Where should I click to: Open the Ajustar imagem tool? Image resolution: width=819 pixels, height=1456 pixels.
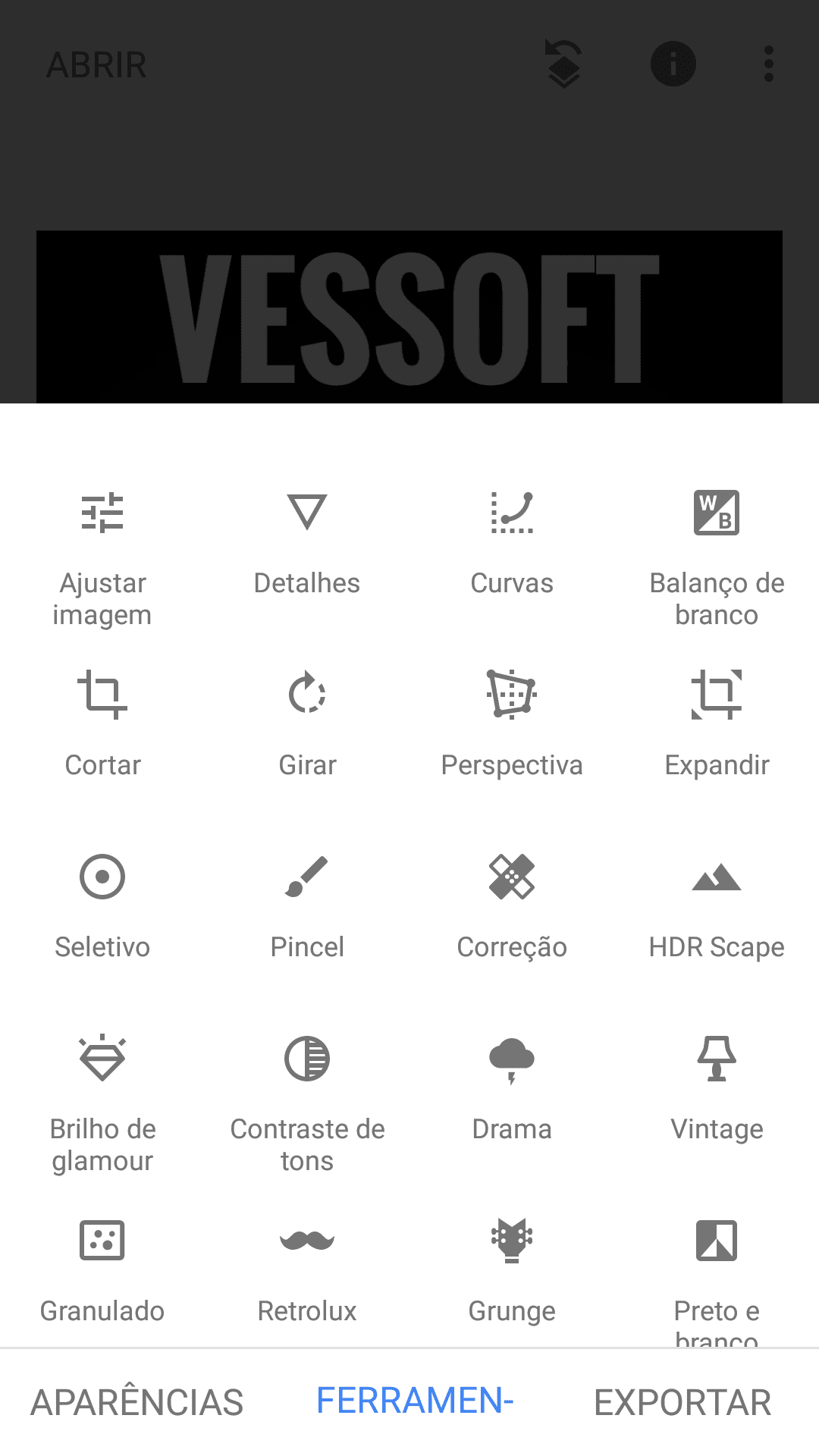(x=102, y=557)
